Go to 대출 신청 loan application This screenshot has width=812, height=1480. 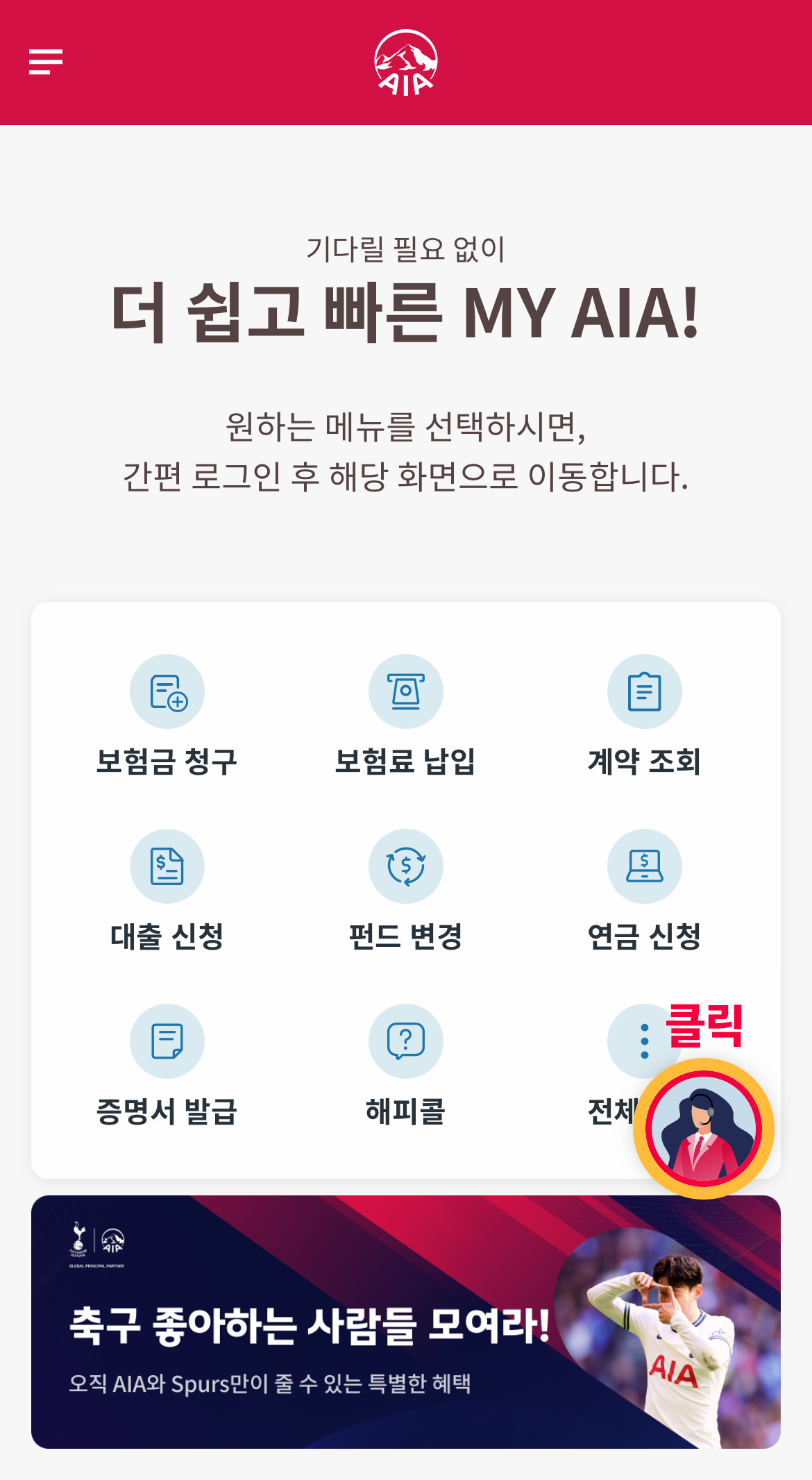(167, 890)
